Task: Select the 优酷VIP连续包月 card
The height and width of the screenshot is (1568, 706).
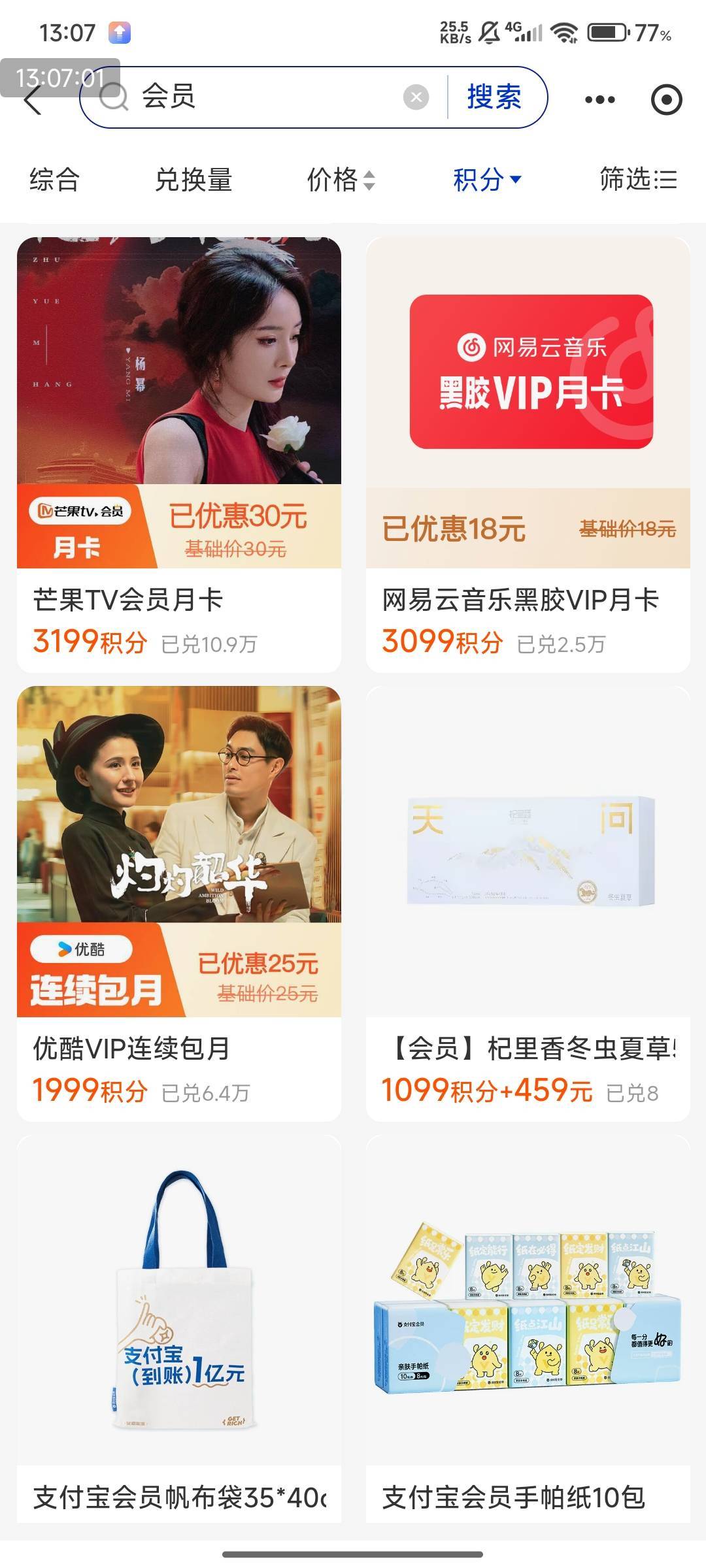Action: pos(179,903)
